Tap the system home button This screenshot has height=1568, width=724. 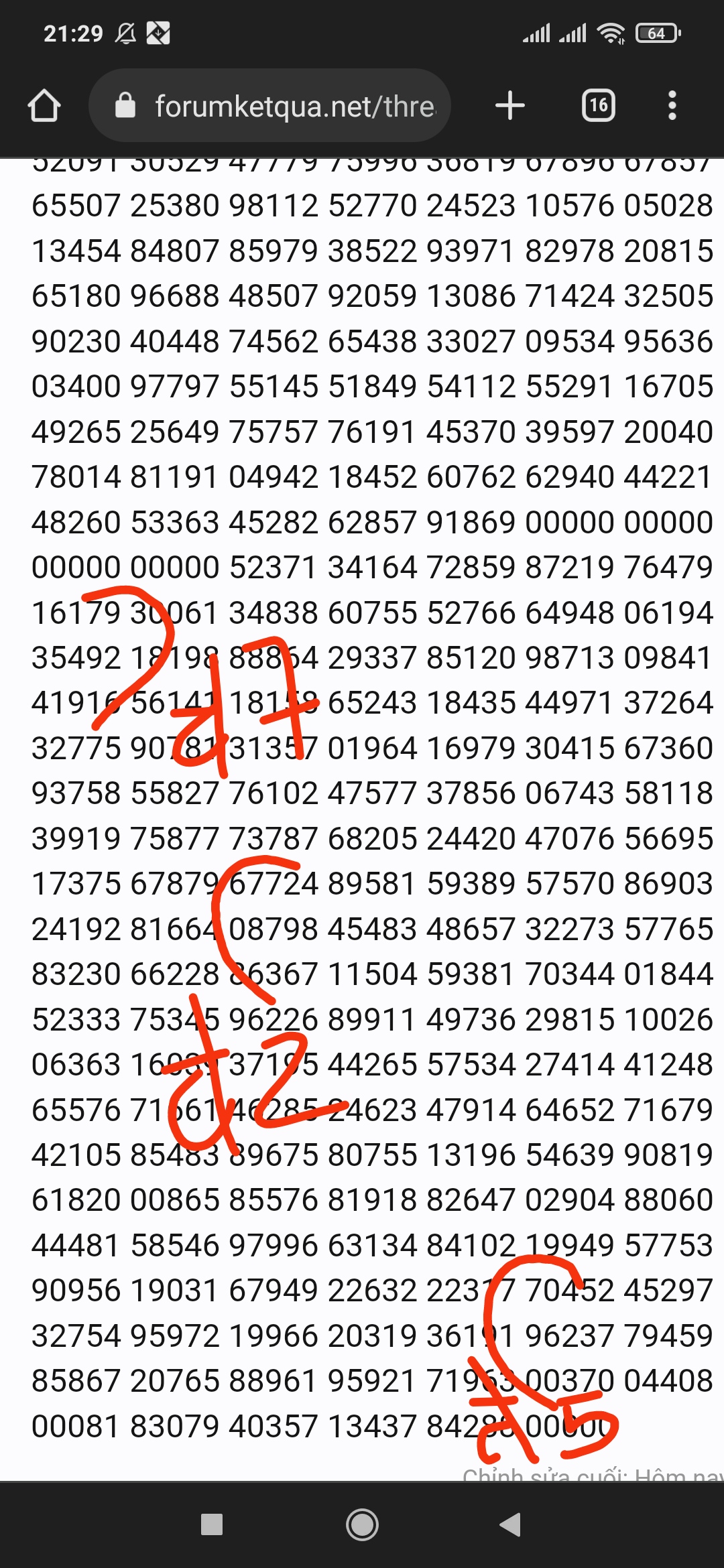tap(362, 1524)
